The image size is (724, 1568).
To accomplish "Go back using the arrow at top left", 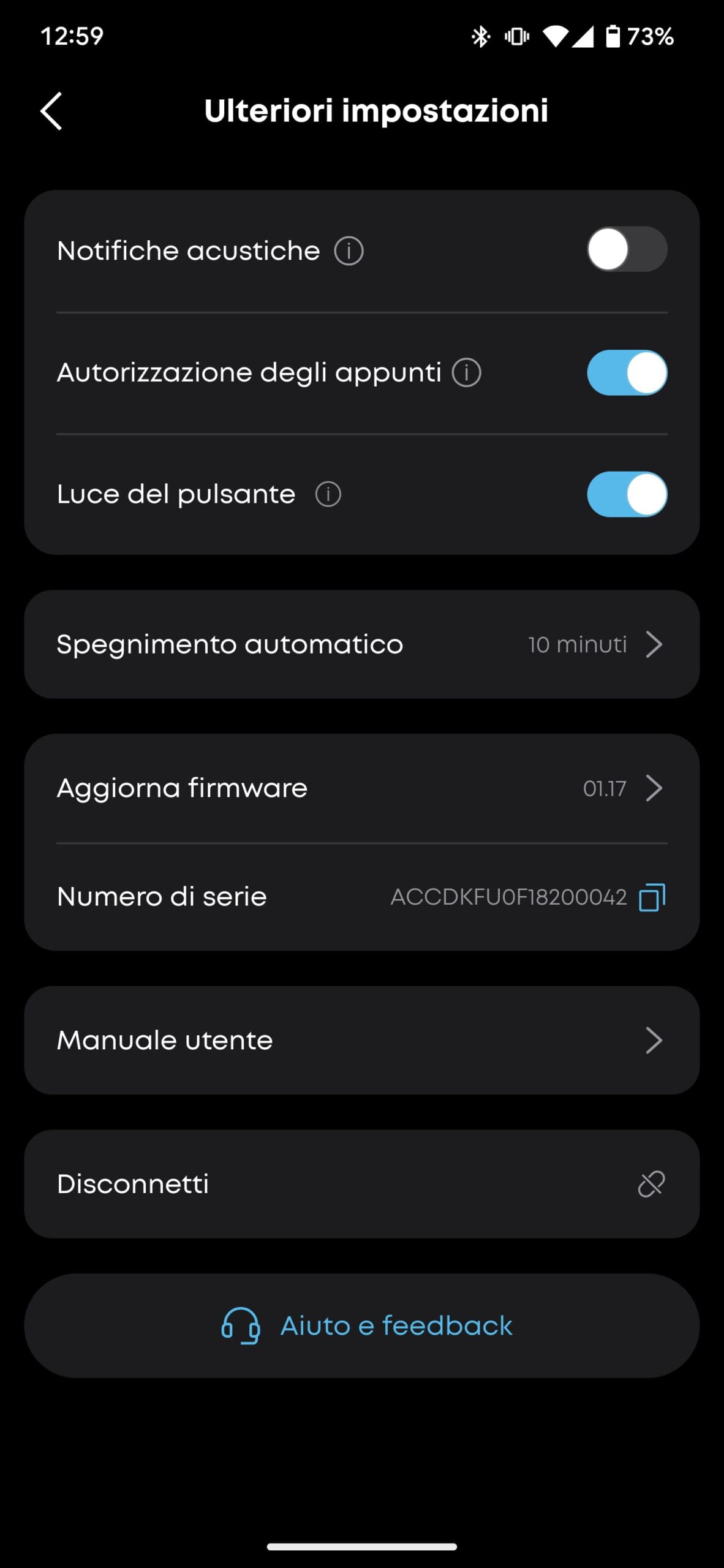I will click(x=51, y=111).
